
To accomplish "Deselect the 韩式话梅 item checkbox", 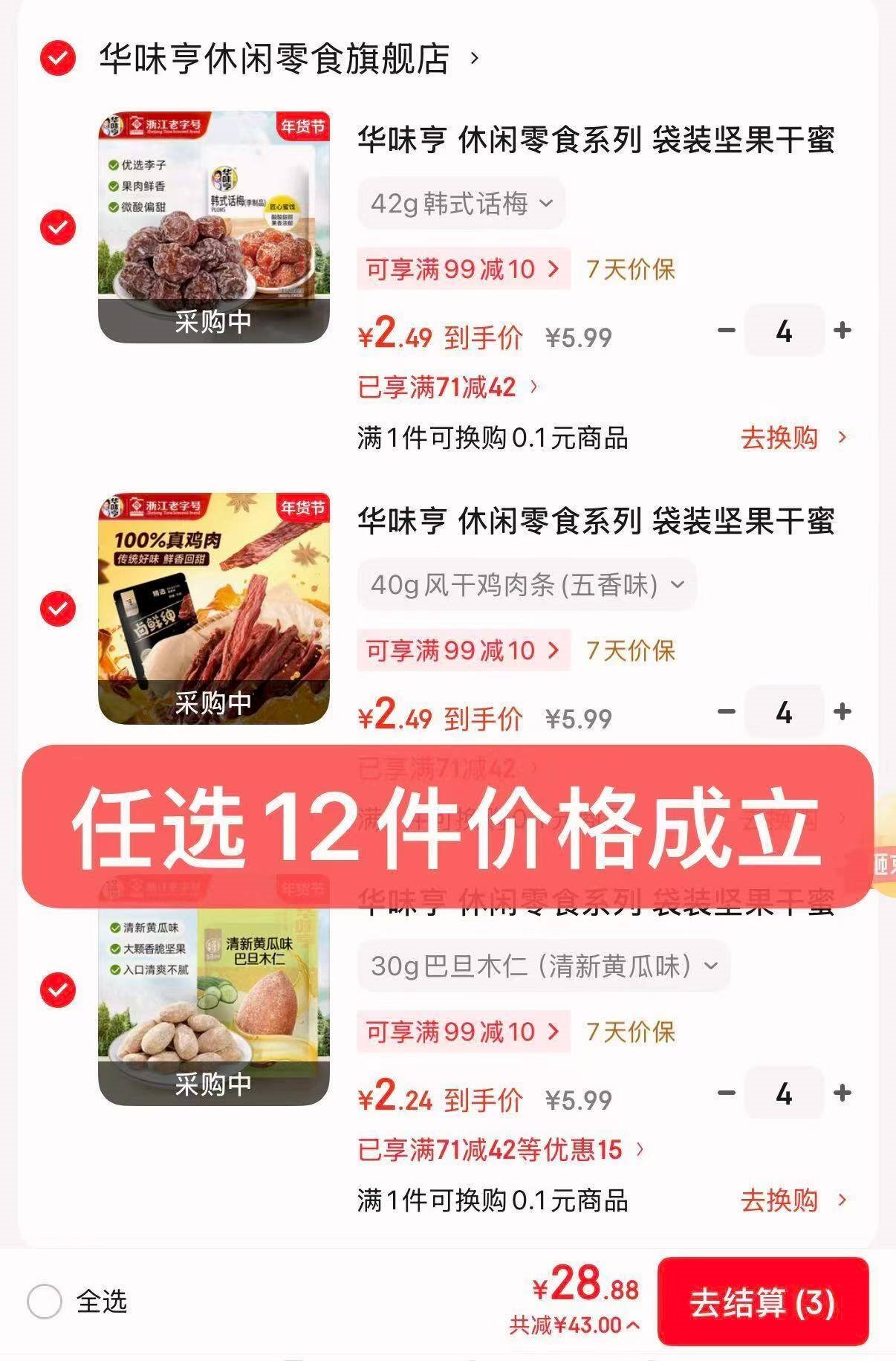I will [58, 227].
